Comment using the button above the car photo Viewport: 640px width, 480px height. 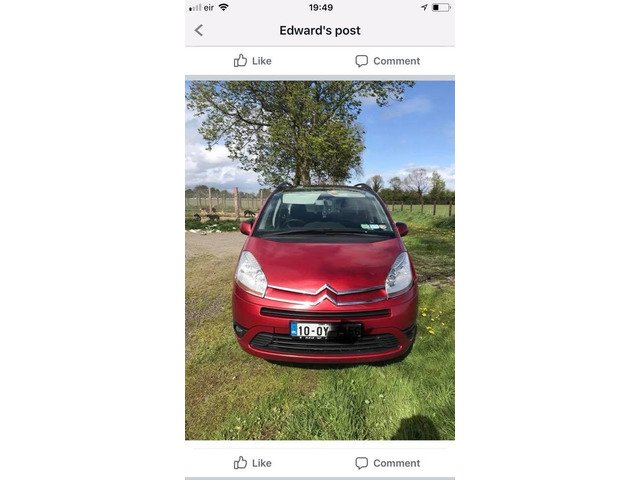click(387, 61)
